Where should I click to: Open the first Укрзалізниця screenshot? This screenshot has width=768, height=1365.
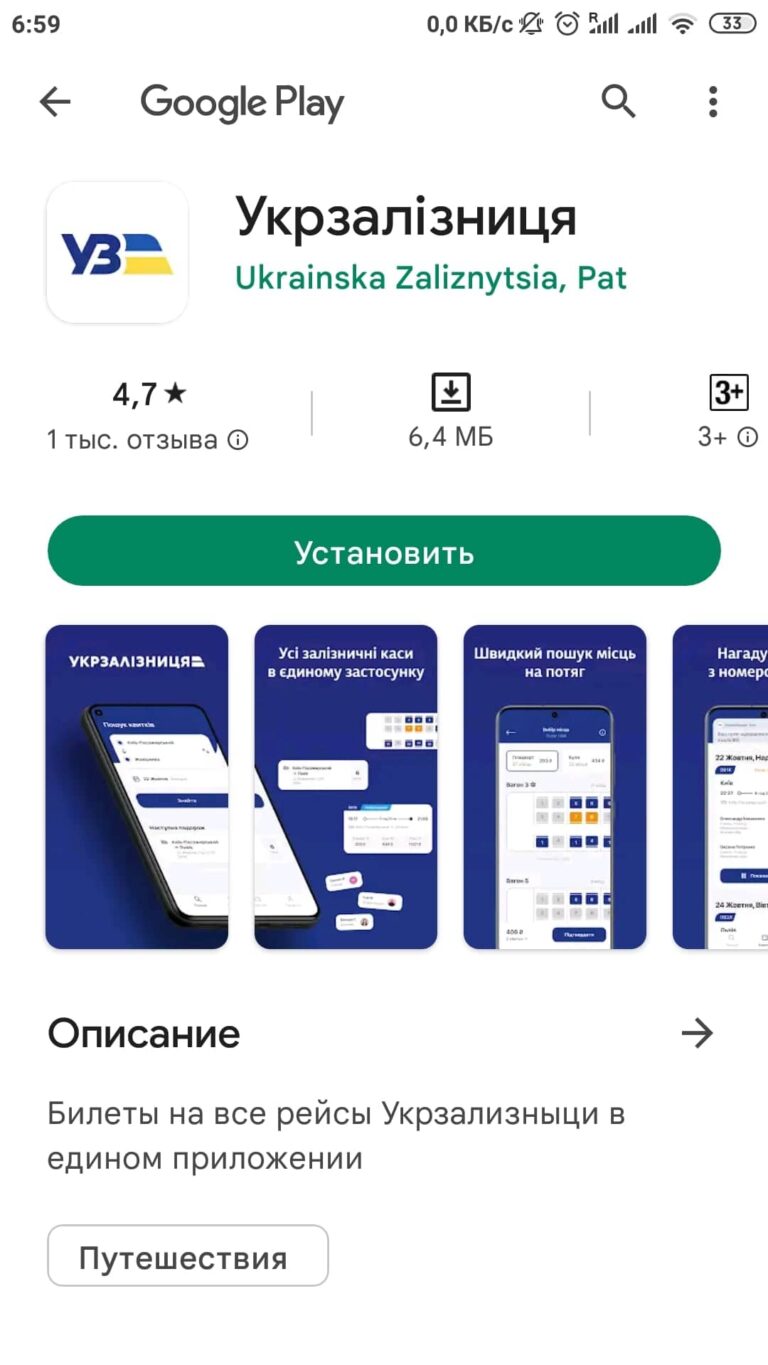(137, 787)
